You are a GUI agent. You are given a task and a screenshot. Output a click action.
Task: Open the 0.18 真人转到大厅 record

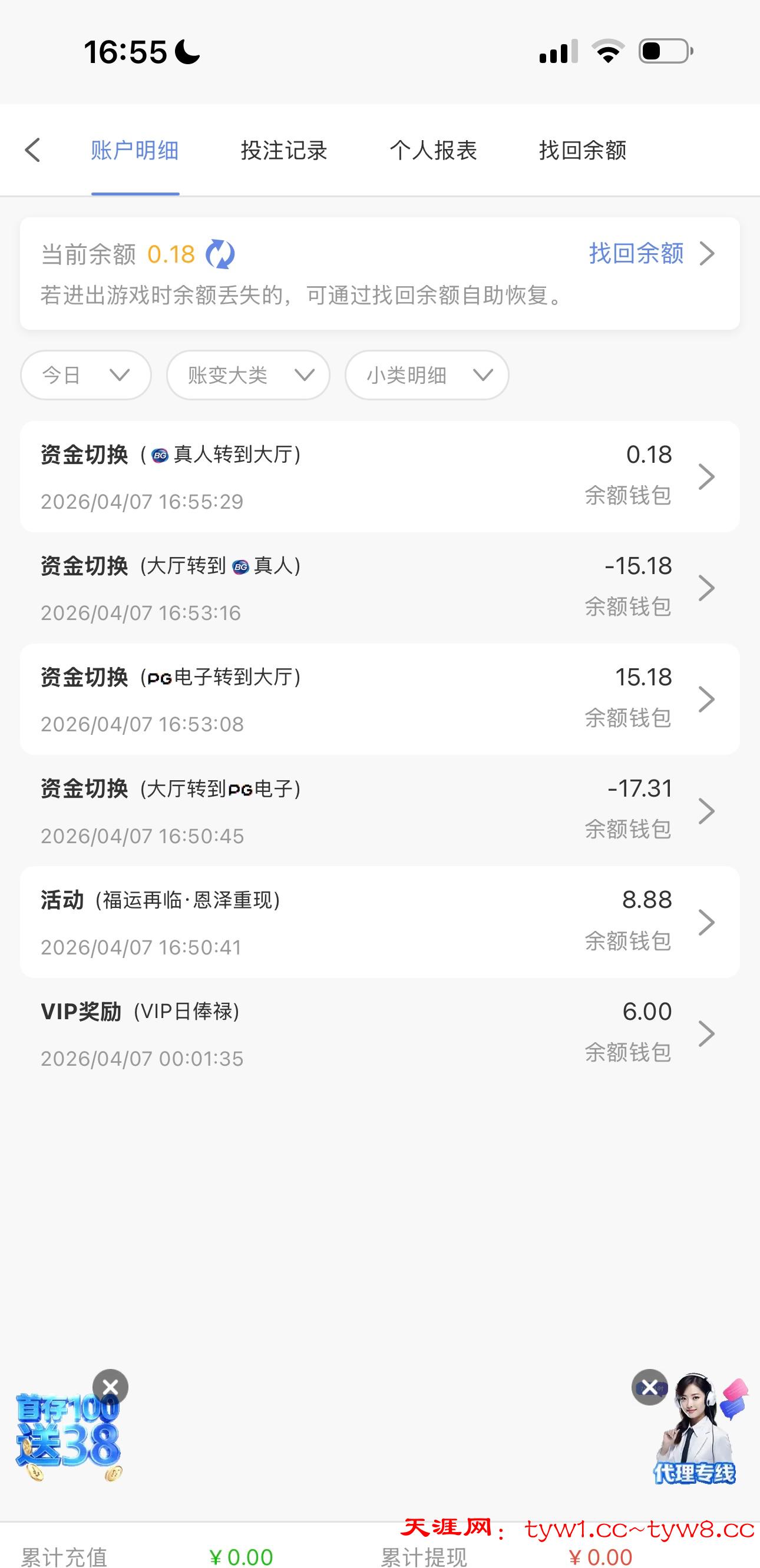(x=379, y=476)
